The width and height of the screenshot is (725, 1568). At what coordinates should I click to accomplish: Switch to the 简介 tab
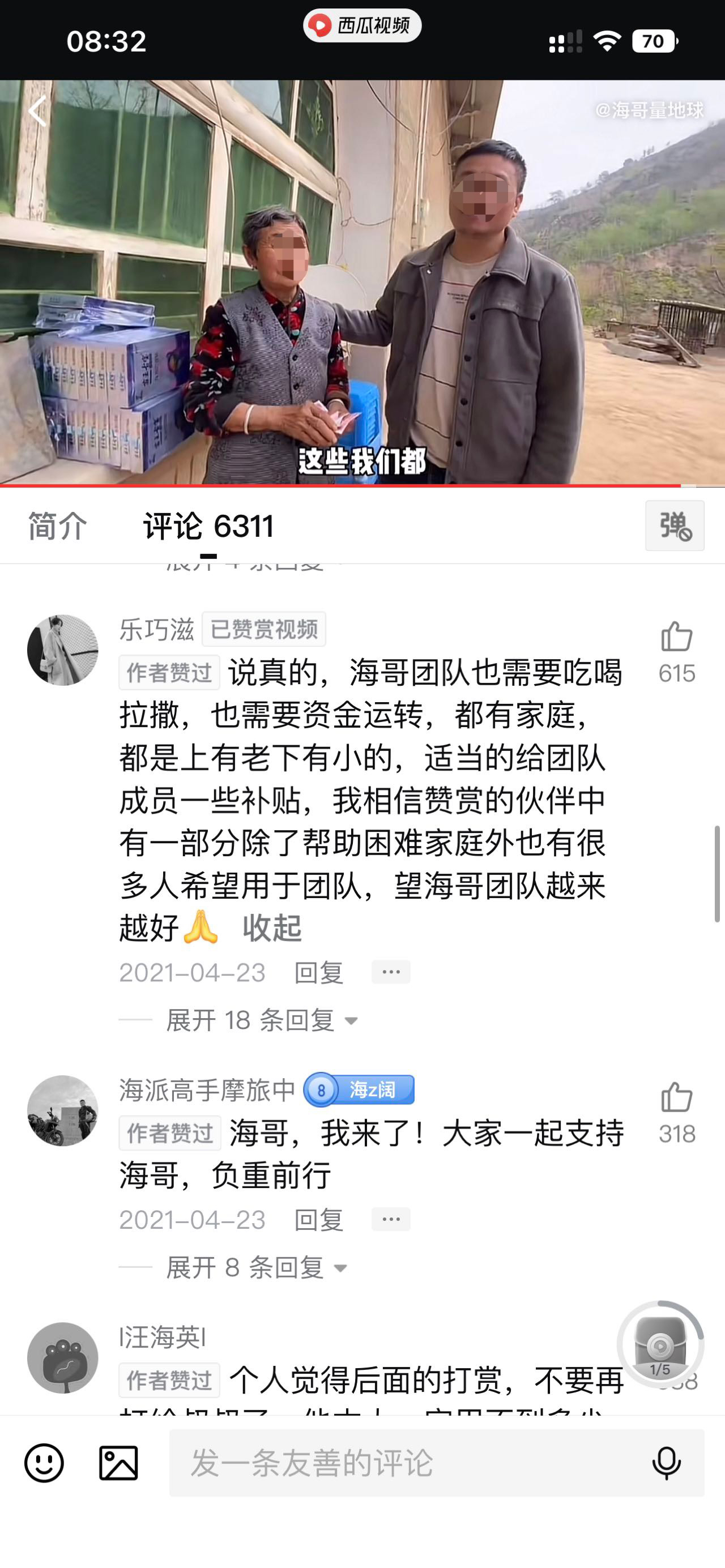click(x=58, y=526)
